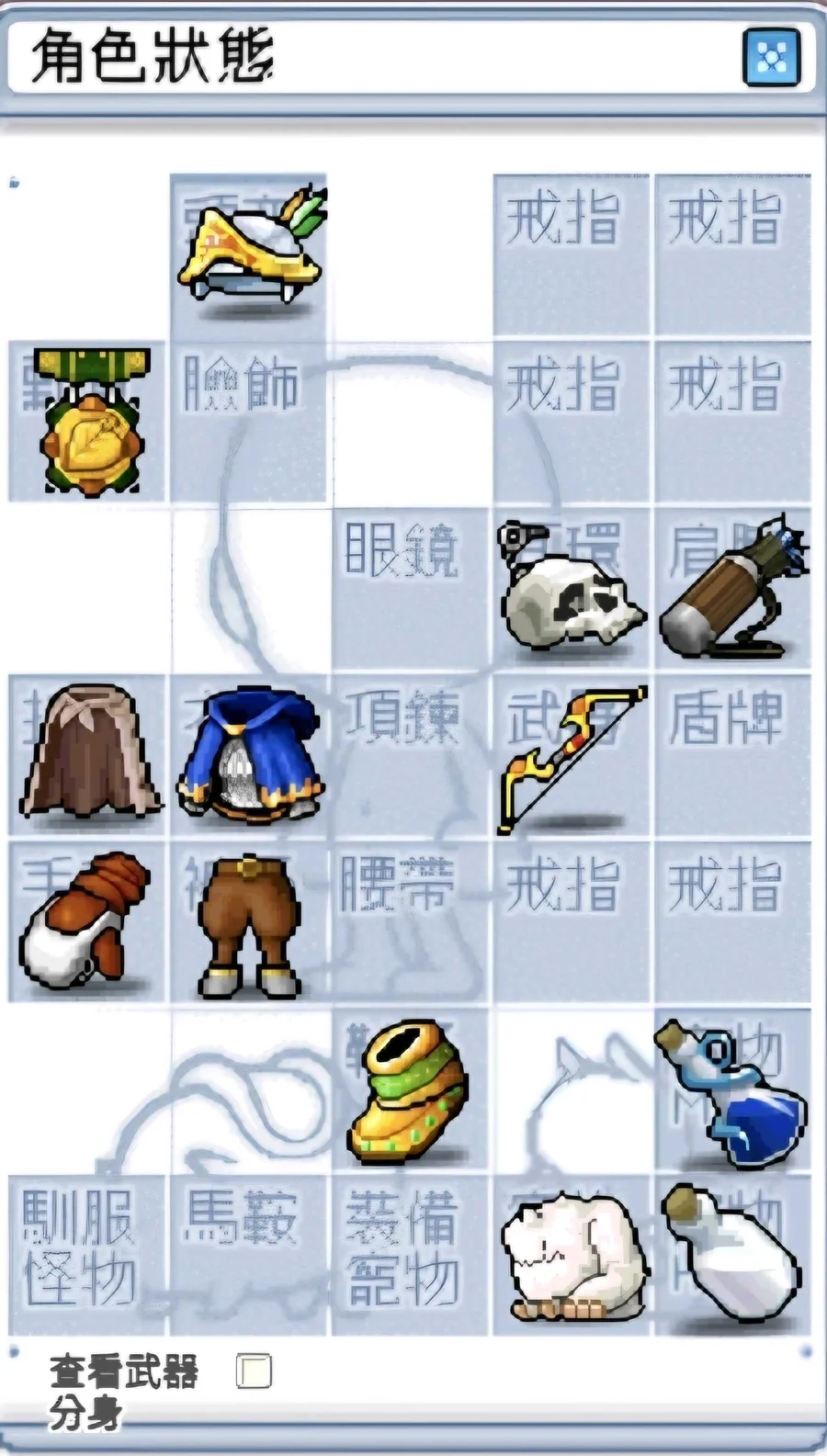
Task: Open the empty 眼鏡 eyewear slot
Action: click(410, 588)
